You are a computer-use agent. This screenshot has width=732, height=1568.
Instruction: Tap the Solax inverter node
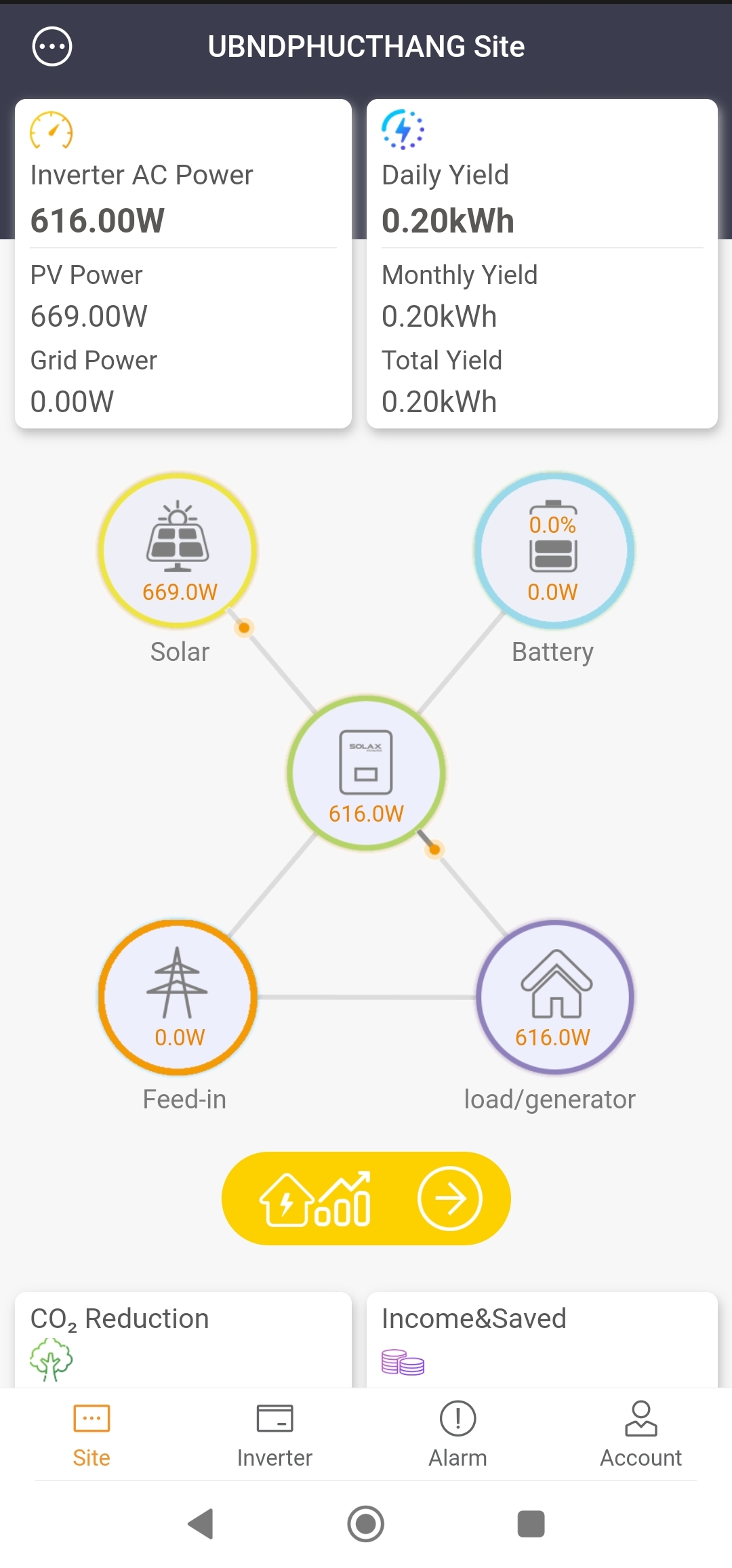click(366, 772)
